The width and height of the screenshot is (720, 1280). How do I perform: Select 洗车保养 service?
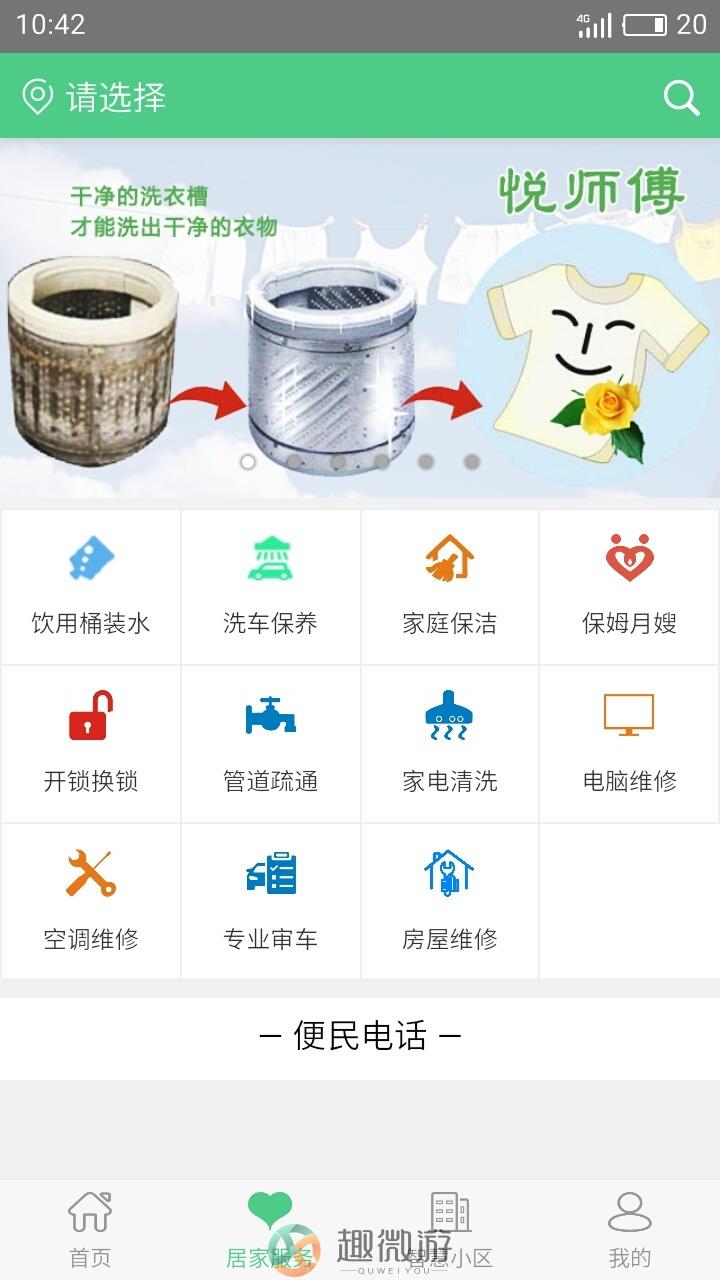click(x=270, y=587)
